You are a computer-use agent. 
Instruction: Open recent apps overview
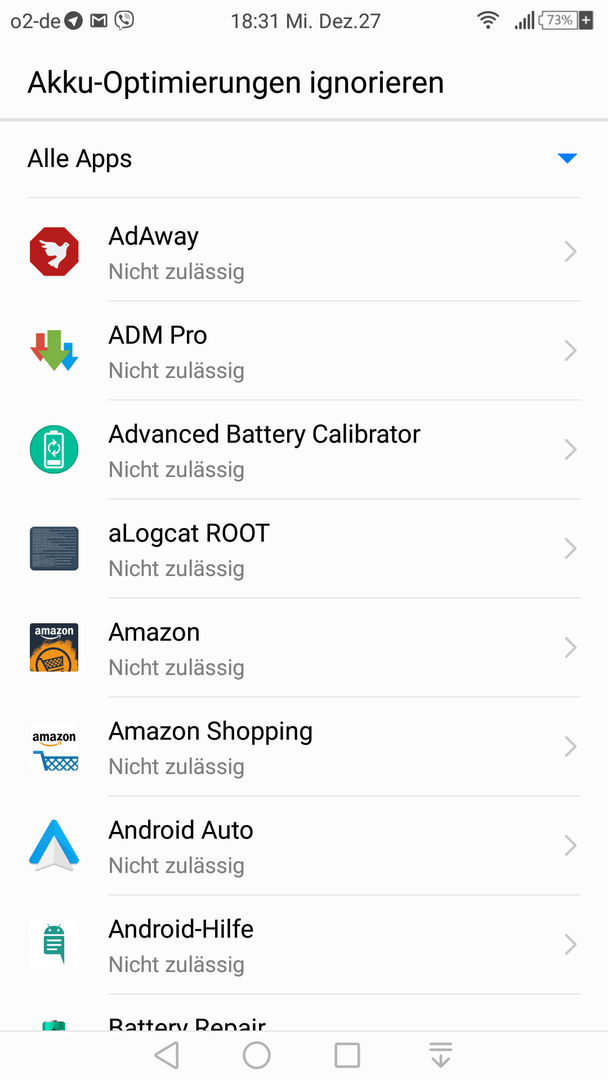(x=347, y=1055)
